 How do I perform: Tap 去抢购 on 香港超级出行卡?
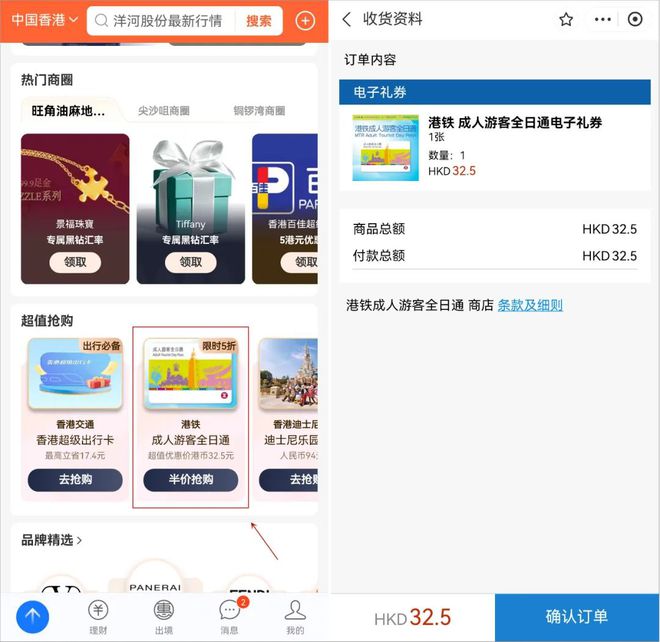click(75, 480)
